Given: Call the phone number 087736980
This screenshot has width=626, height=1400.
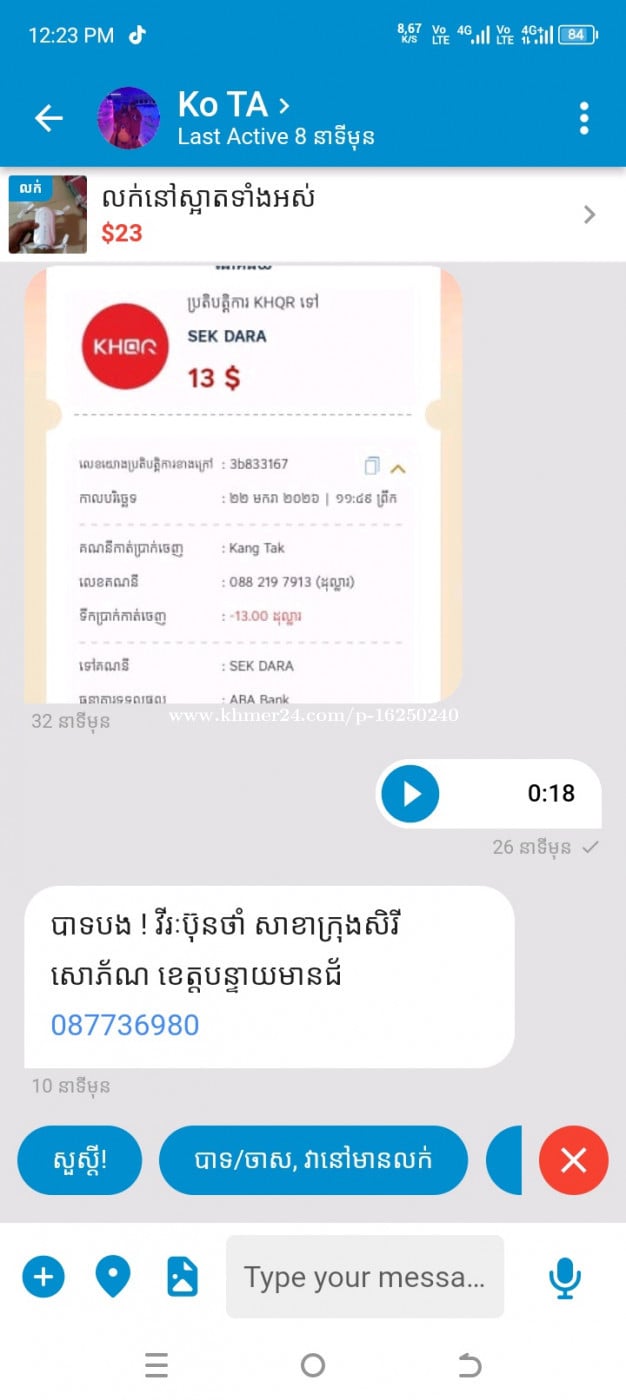Looking at the screenshot, I should [x=125, y=1025].
